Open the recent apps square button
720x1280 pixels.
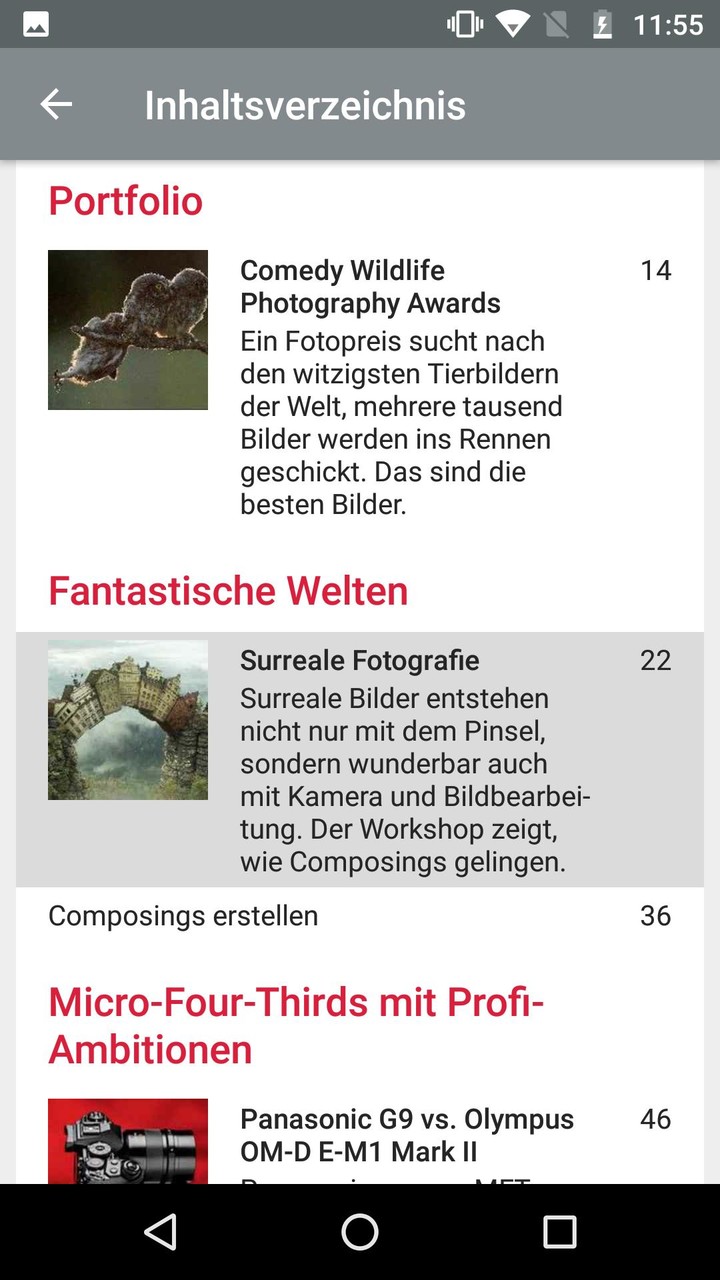coord(559,1231)
